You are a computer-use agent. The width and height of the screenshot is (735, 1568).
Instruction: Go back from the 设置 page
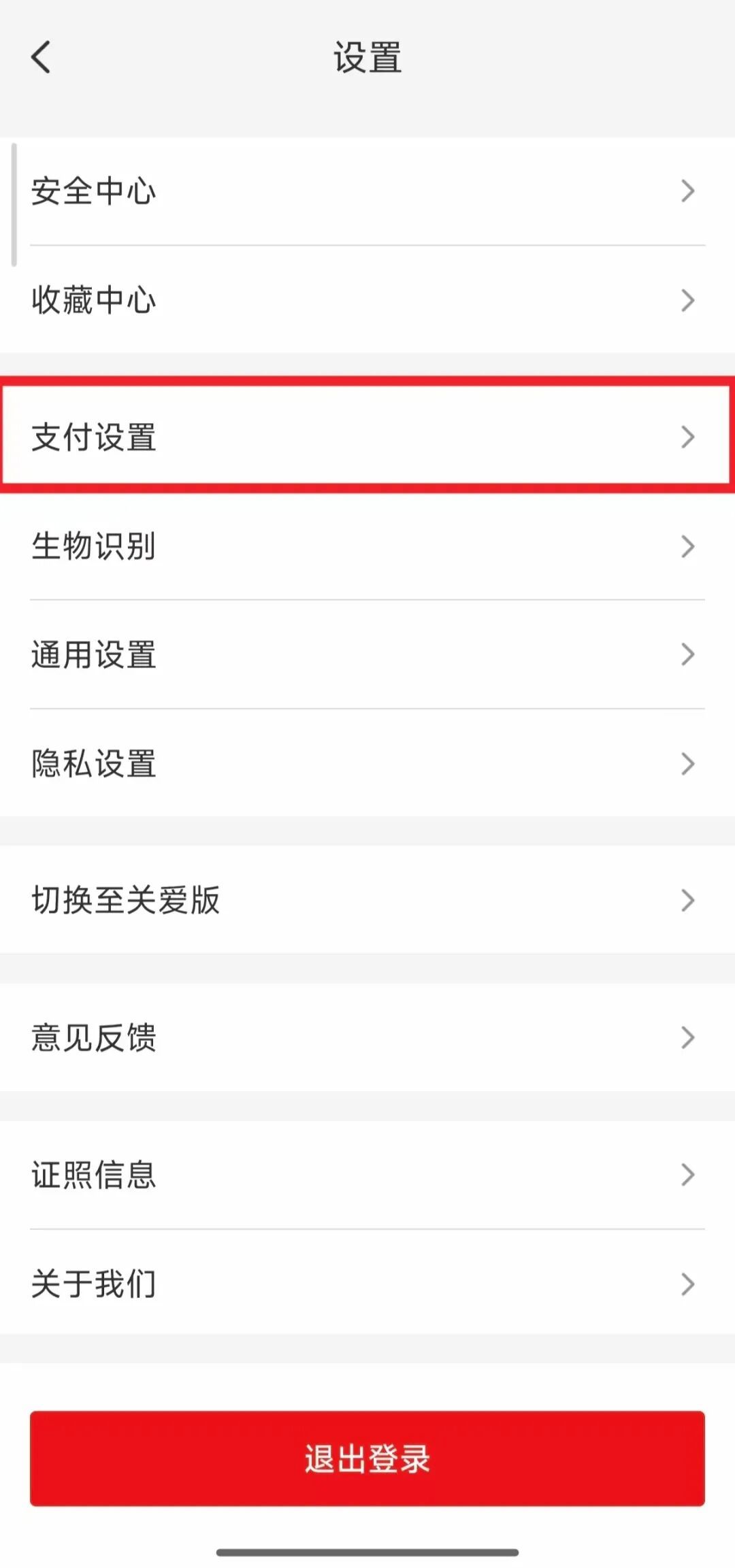(41, 57)
